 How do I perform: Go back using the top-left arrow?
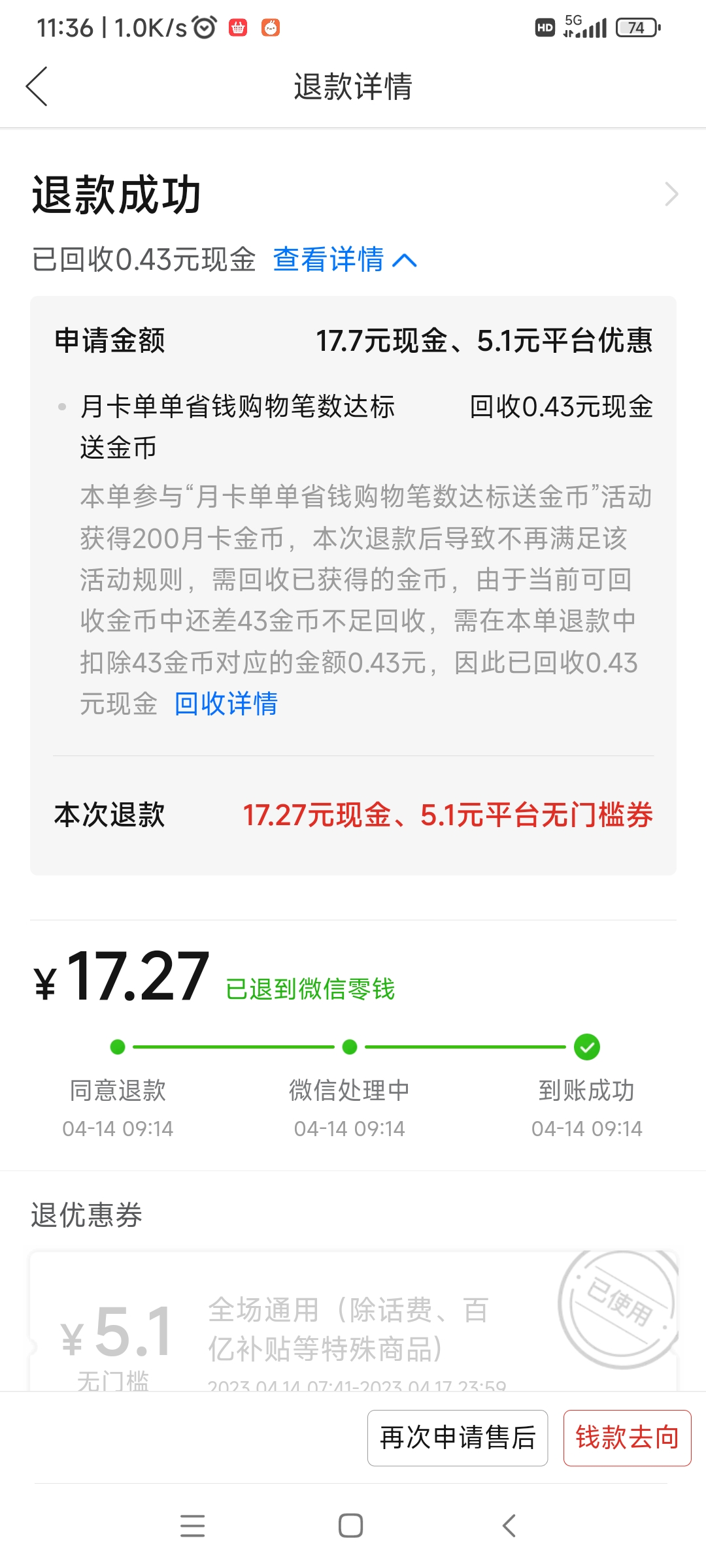[x=37, y=86]
